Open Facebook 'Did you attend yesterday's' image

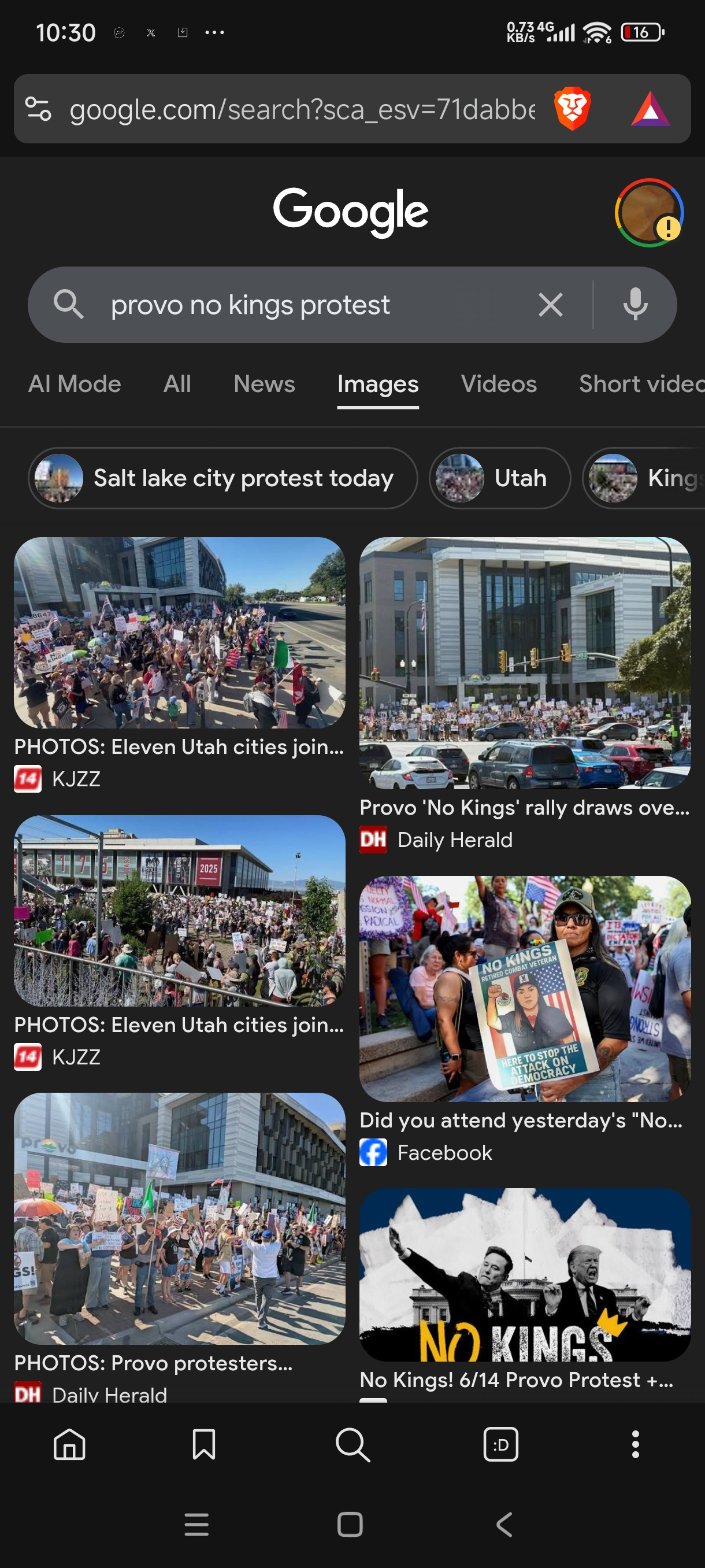point(524,989)
